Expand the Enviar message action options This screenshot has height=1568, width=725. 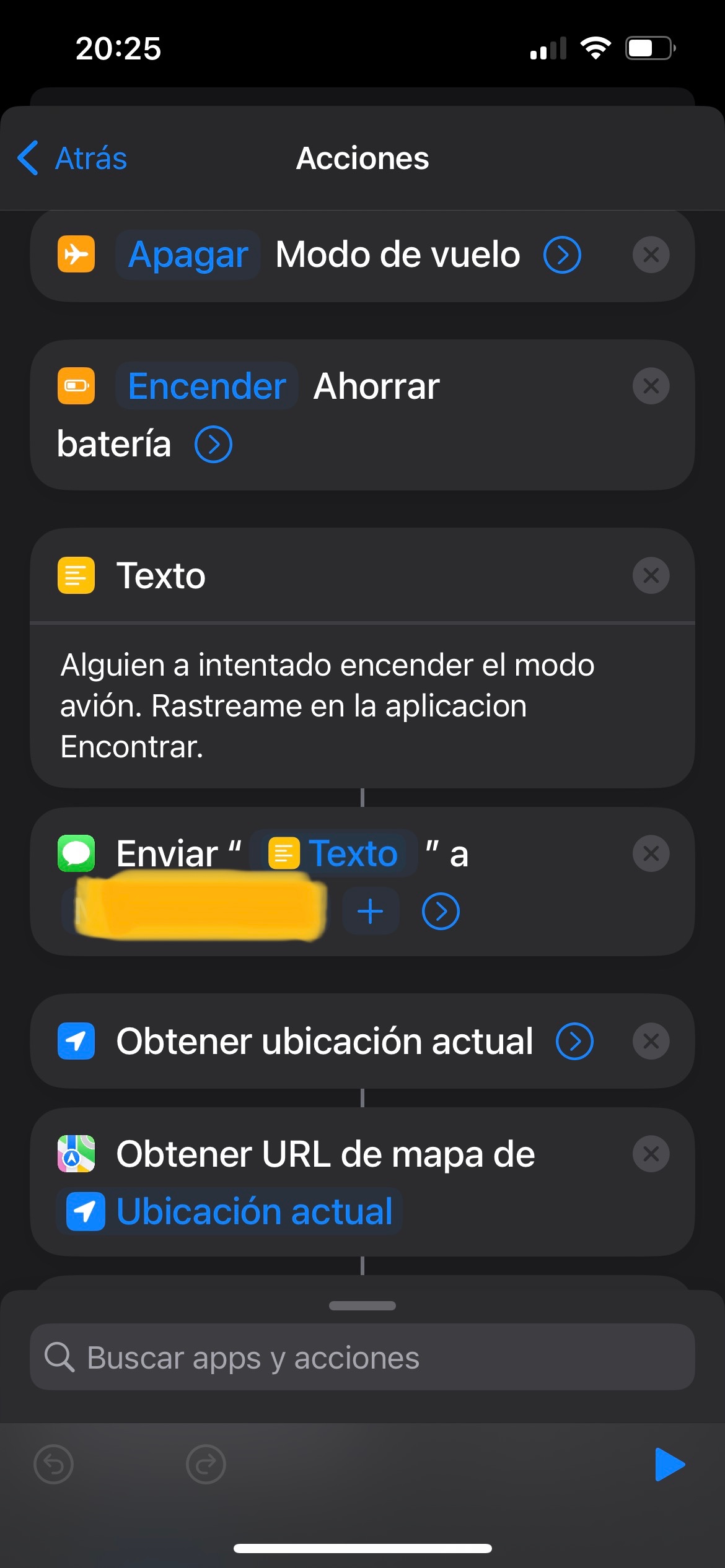[x=441, y=912]
